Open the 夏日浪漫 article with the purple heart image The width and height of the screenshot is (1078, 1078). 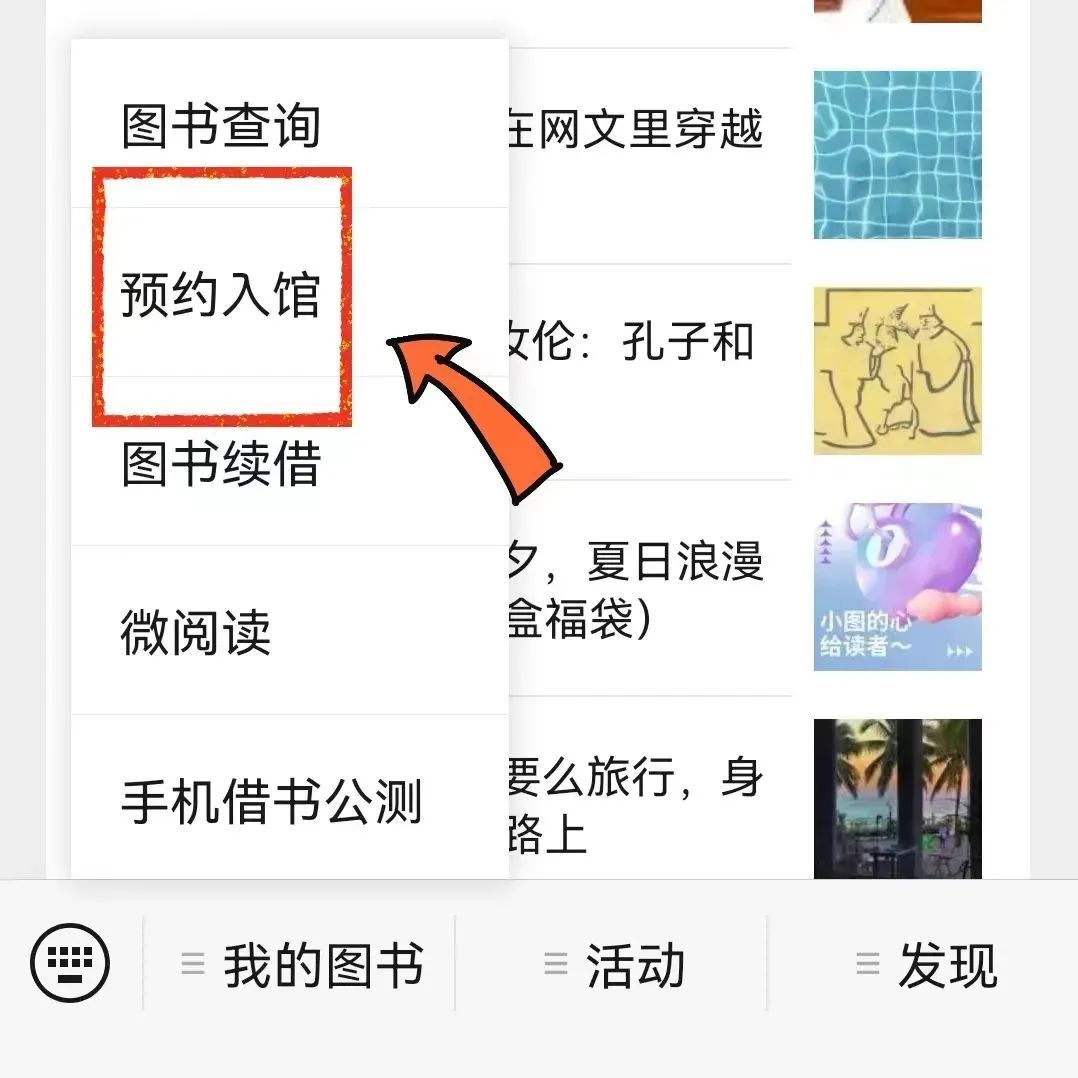point(897,587)
